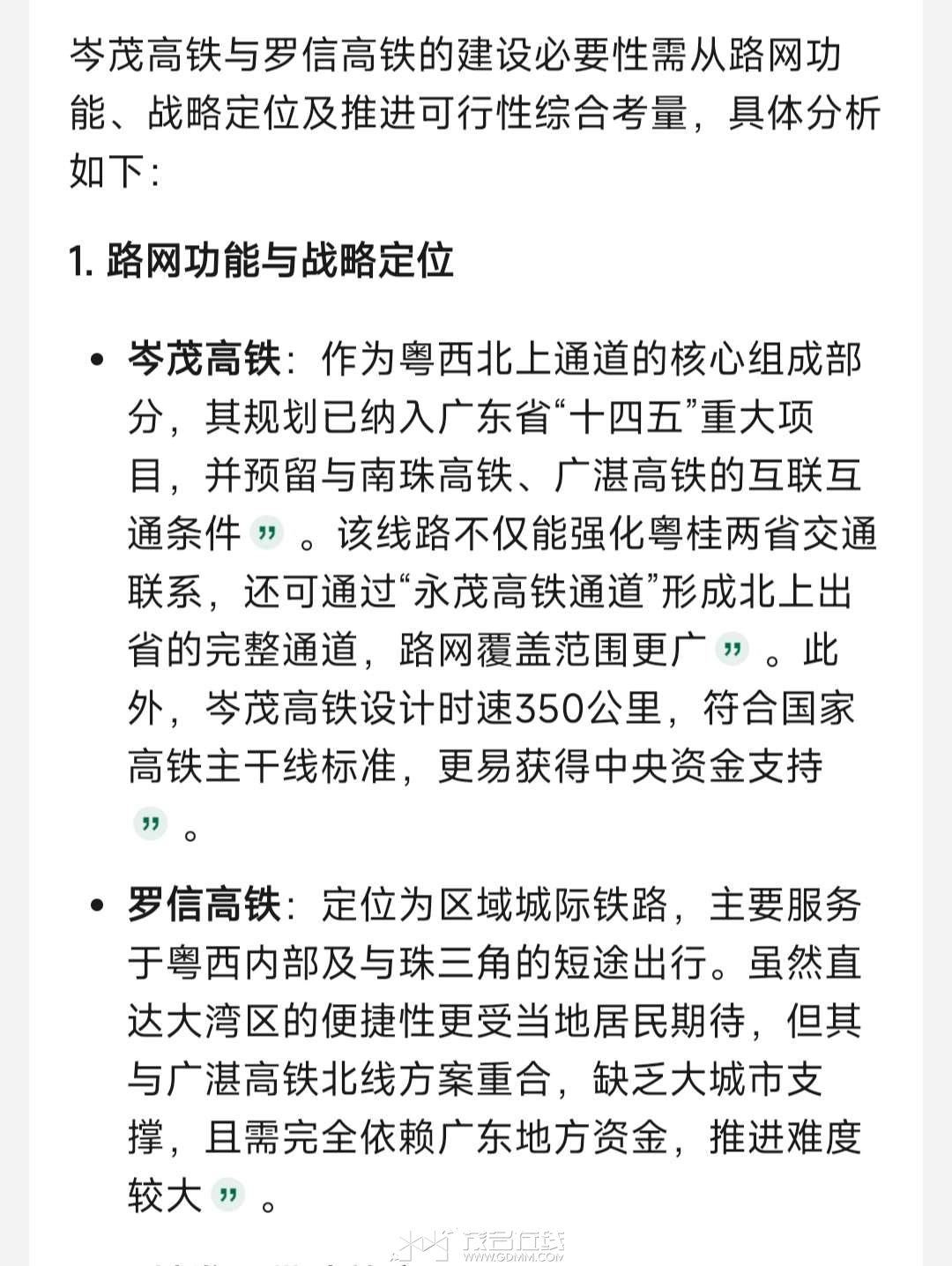Open citation after 推进难度较大
This screenshot has height=1266, width=952.
228,1195
